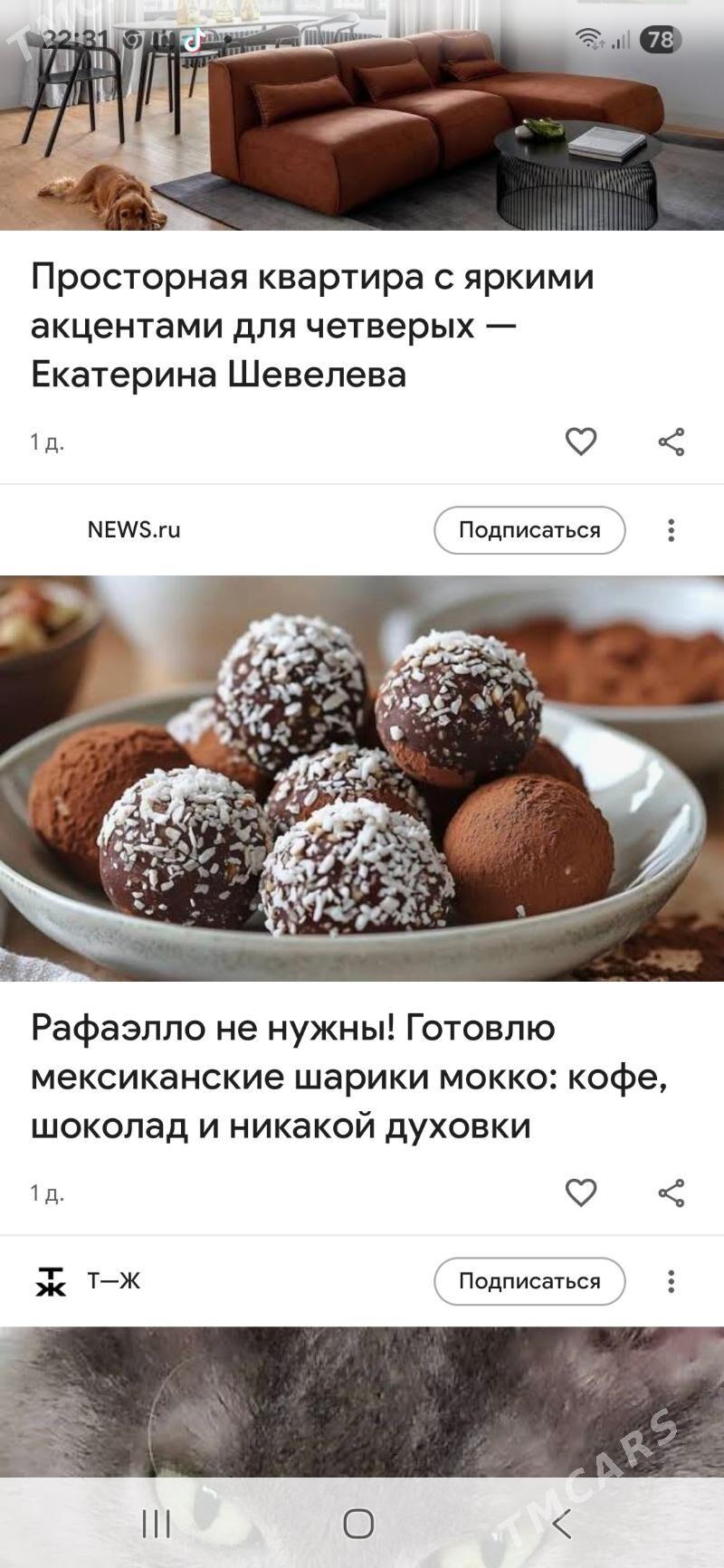This screenshot has width=724, height=1568.
Task: Share the mocha balls recipe article
Action: tap(671, 1193)
